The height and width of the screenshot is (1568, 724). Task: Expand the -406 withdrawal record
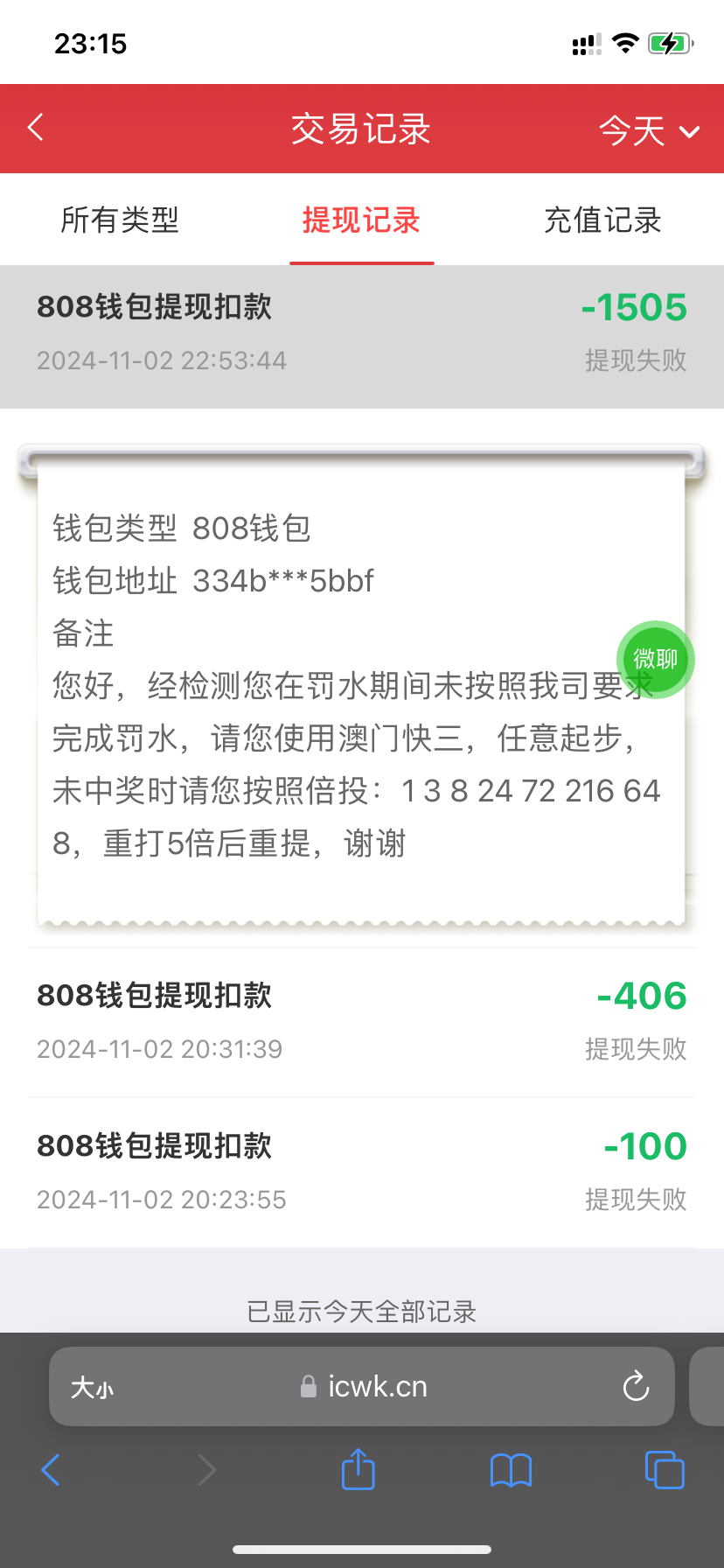(361, 1021)
